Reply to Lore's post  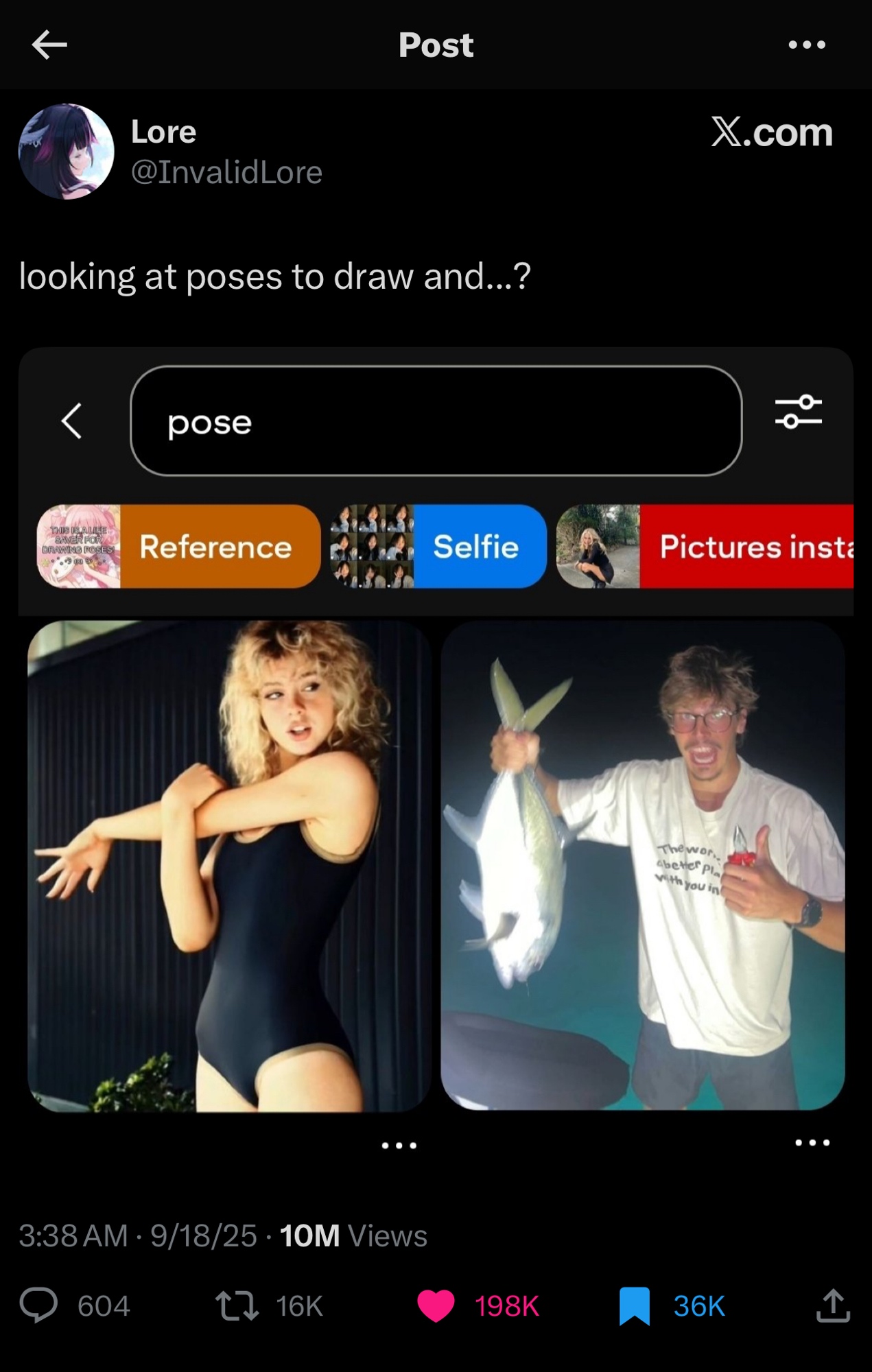(x=39, y=1305)
